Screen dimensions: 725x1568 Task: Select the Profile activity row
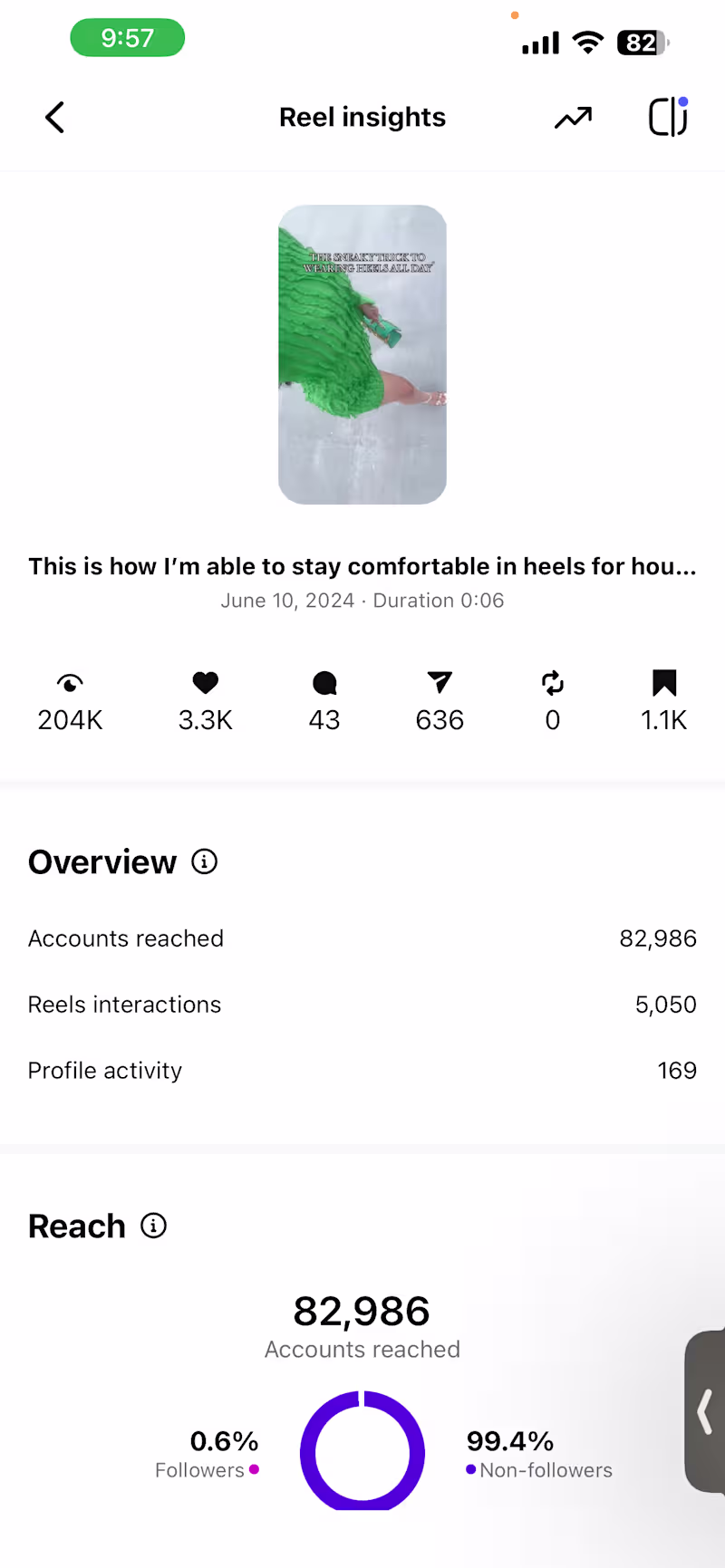[x=362, y=1070]
